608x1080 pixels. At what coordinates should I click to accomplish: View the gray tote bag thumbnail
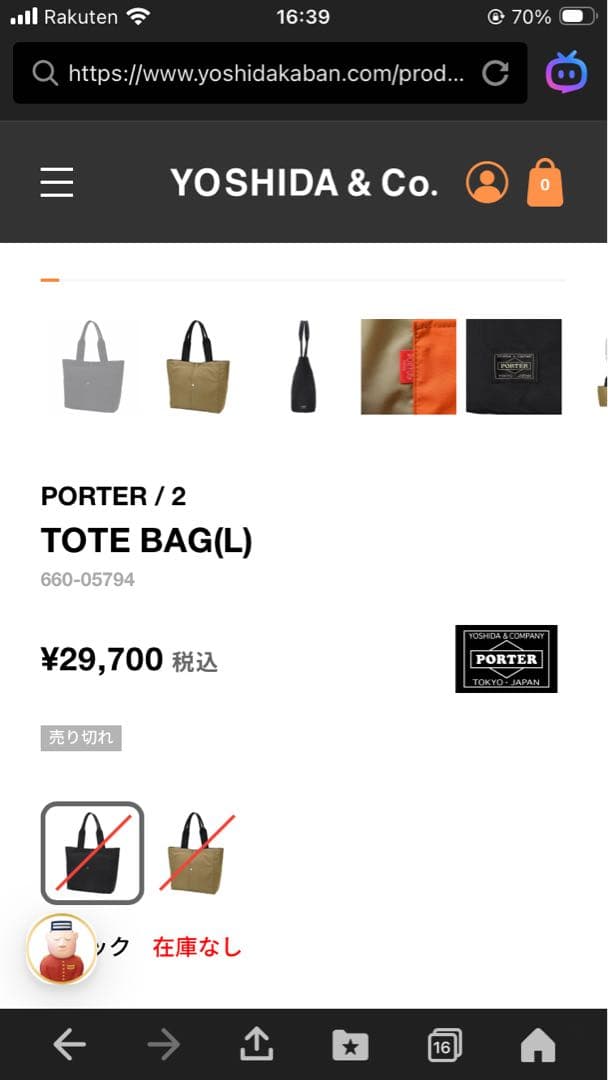[x=93, y=367]
